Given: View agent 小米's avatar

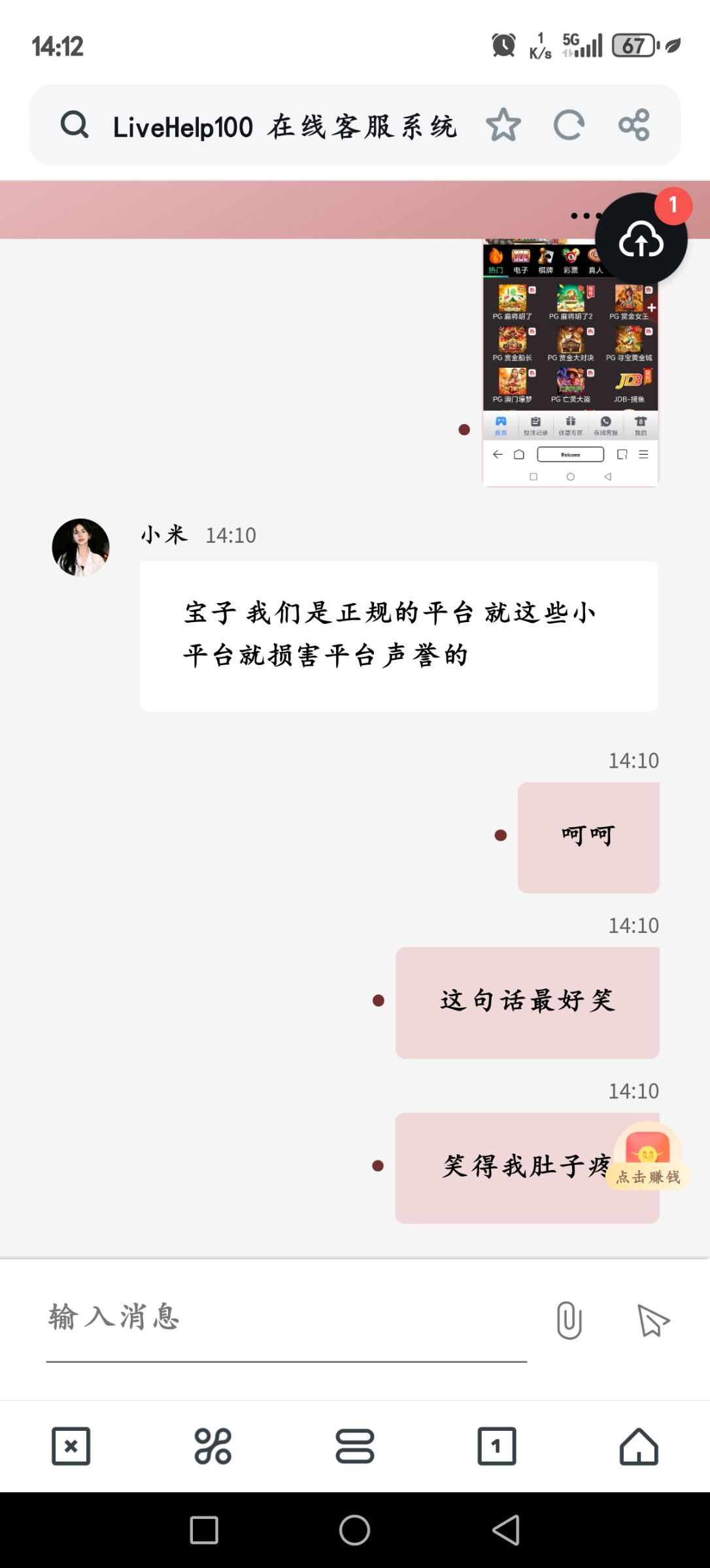Looking at the screenshot, I should [81, 547].
